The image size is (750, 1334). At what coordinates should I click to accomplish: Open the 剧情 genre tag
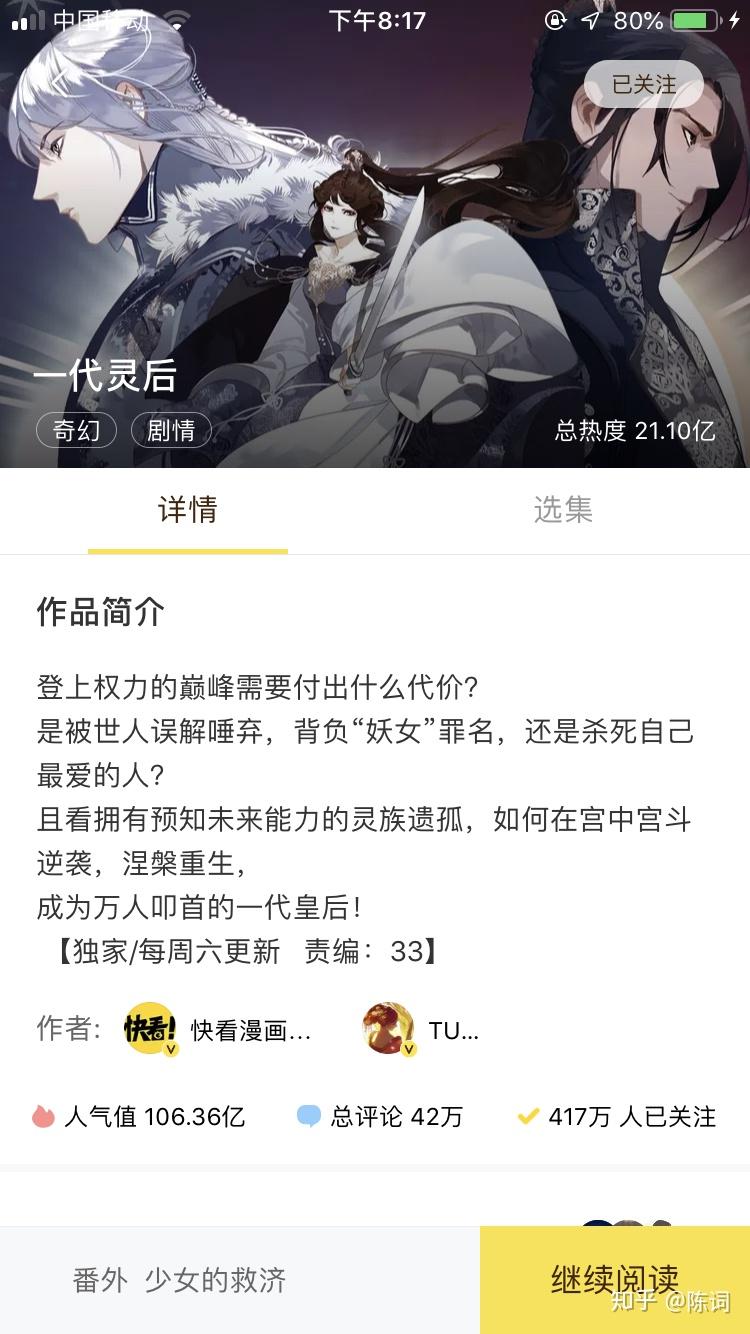pos(171,431)
